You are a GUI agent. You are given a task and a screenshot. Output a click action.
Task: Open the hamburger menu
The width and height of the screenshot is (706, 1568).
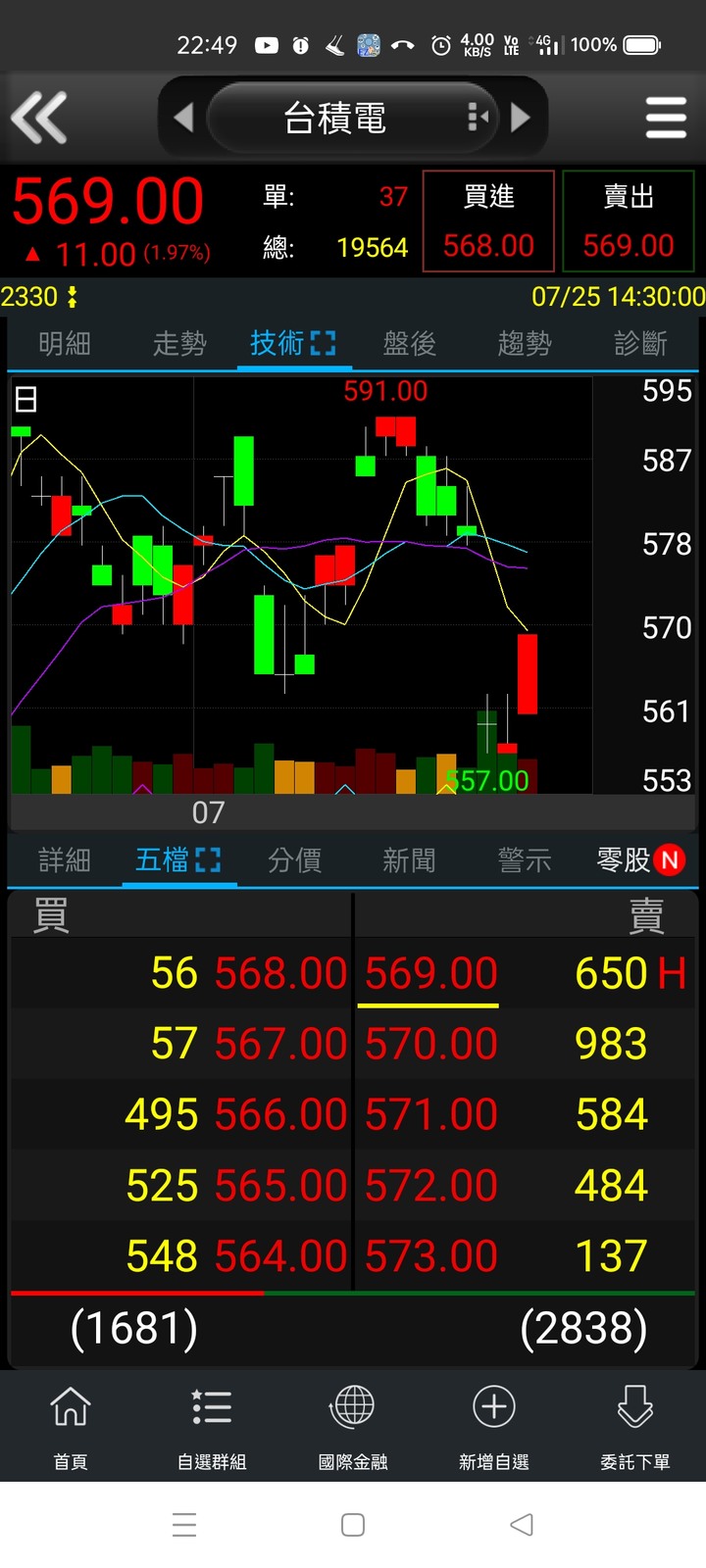(666, 118)
